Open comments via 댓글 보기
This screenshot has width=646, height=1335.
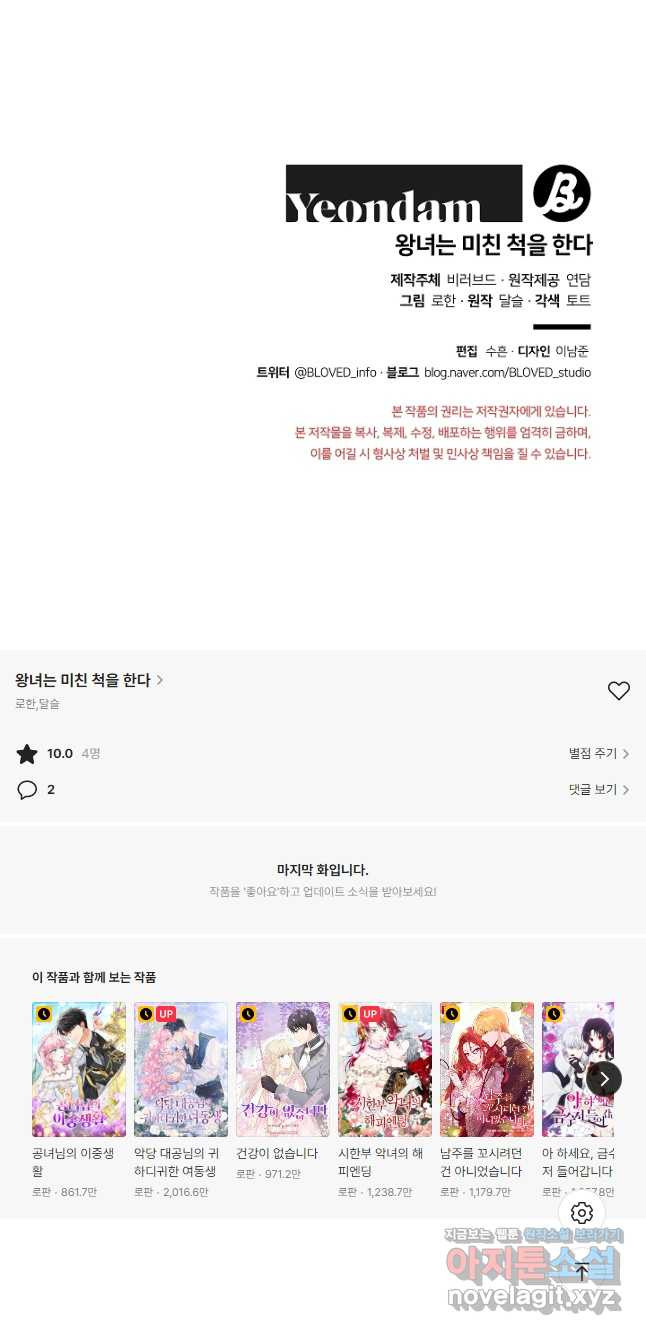click(598, 790)
